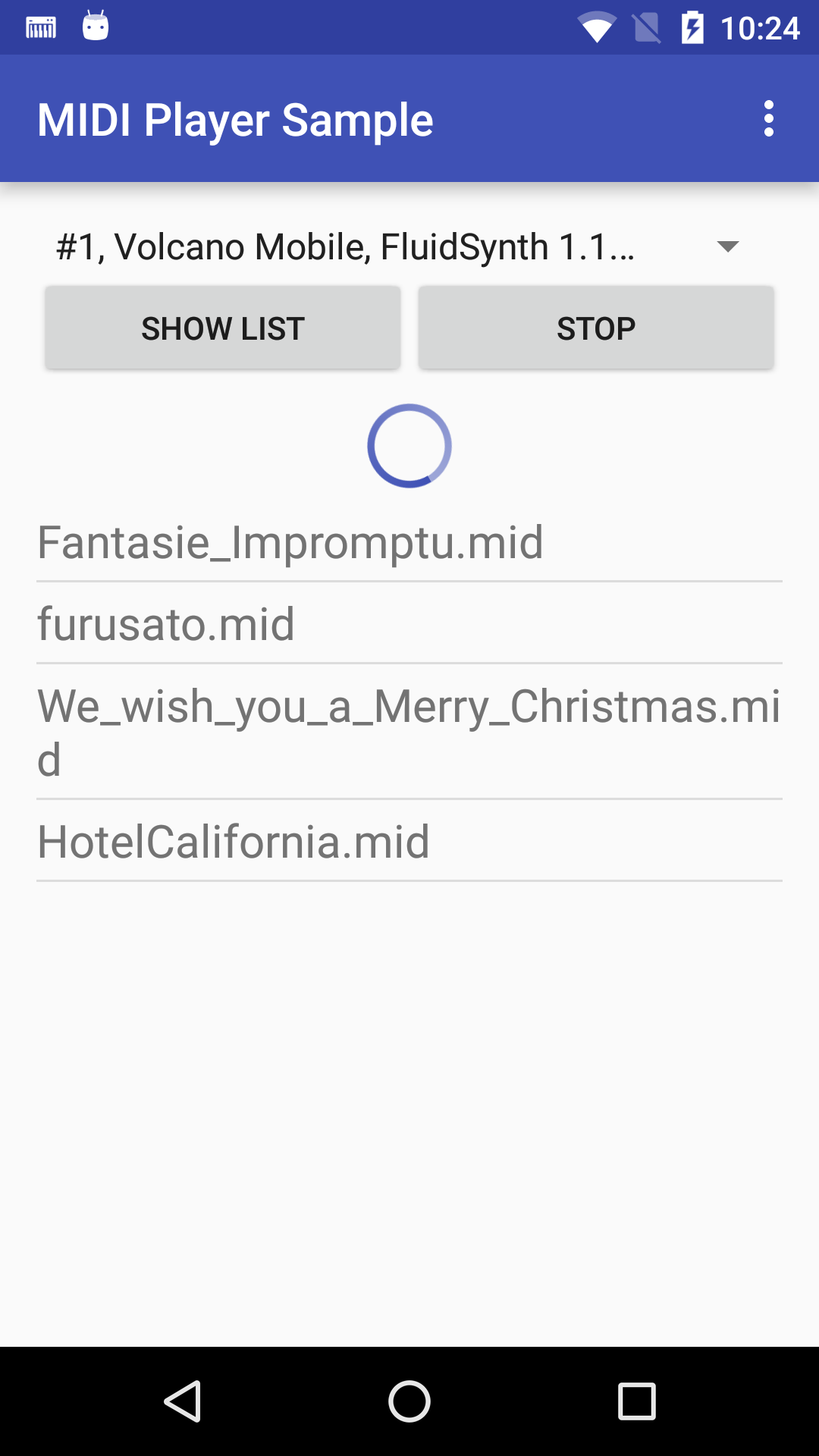This screenshot has width=819, height=1456.
Task: Stop the MIDI playback
Action: coord(596,328)
